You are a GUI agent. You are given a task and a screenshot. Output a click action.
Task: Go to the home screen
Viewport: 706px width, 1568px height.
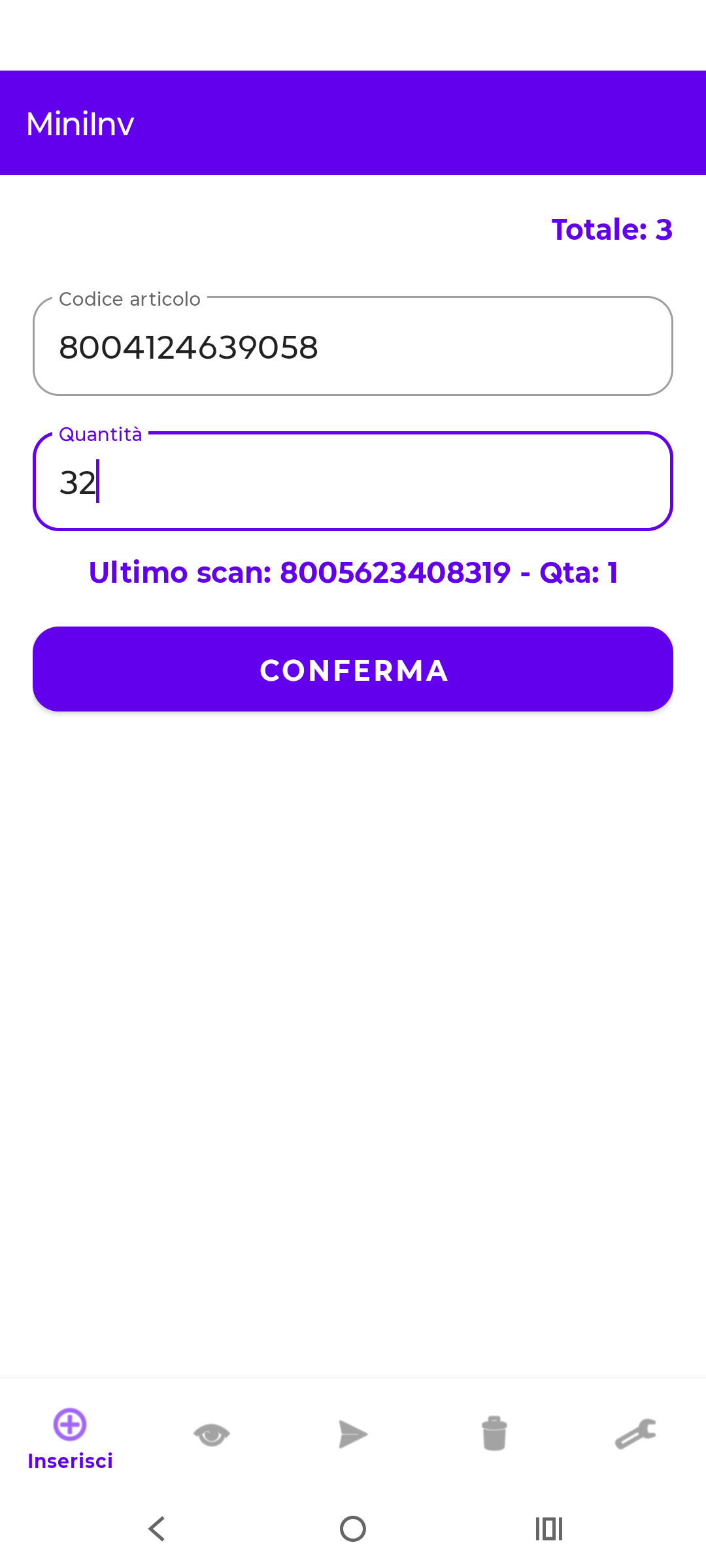coord(353,1529)
